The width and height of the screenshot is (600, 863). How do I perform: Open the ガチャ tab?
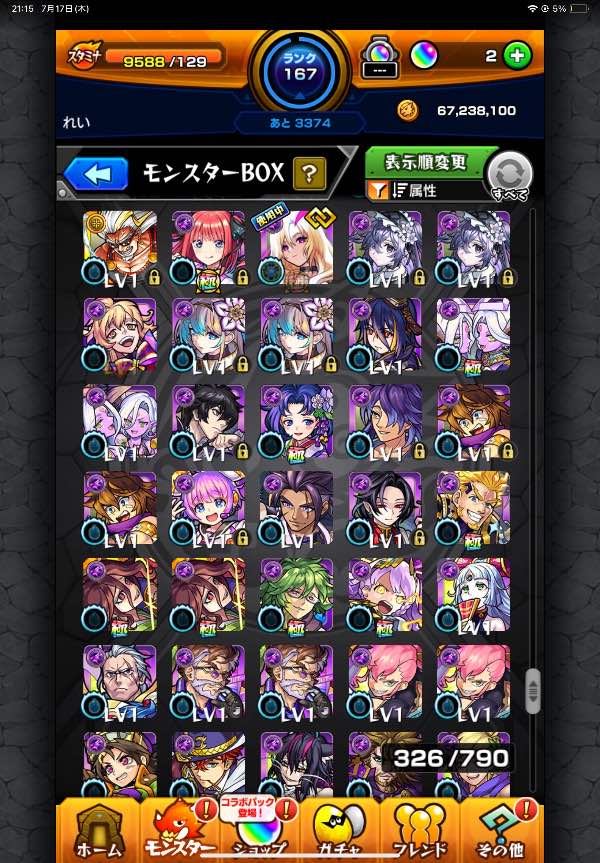click(340, 828)
